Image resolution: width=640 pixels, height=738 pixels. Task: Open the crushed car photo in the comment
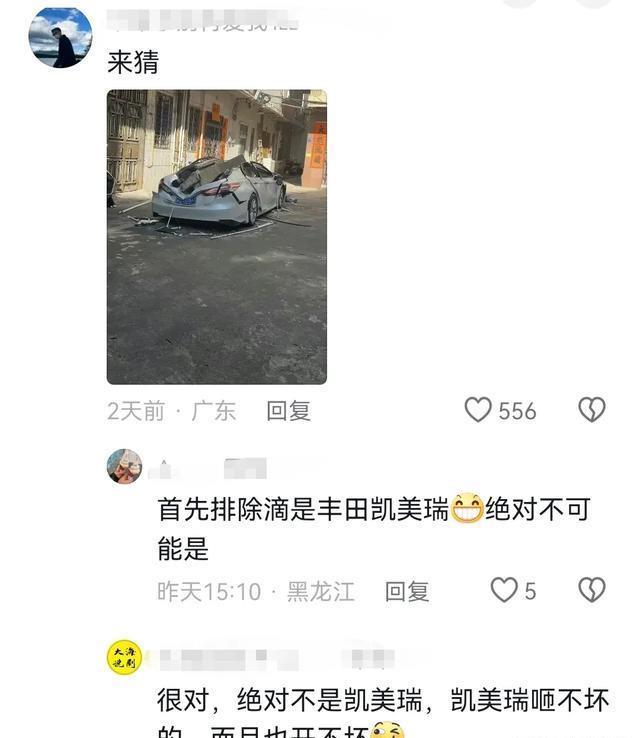216,237
